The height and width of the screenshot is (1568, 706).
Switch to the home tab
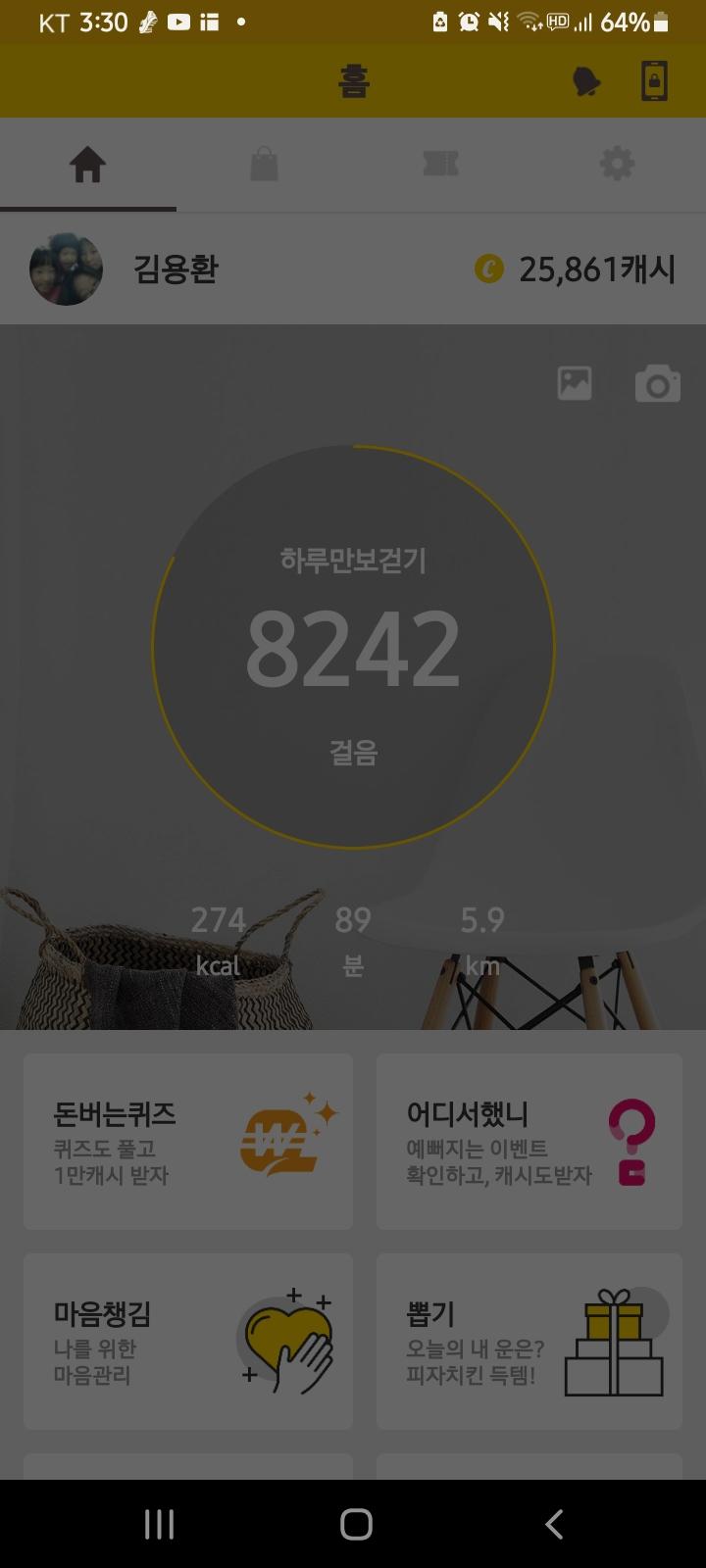point(87,165)
